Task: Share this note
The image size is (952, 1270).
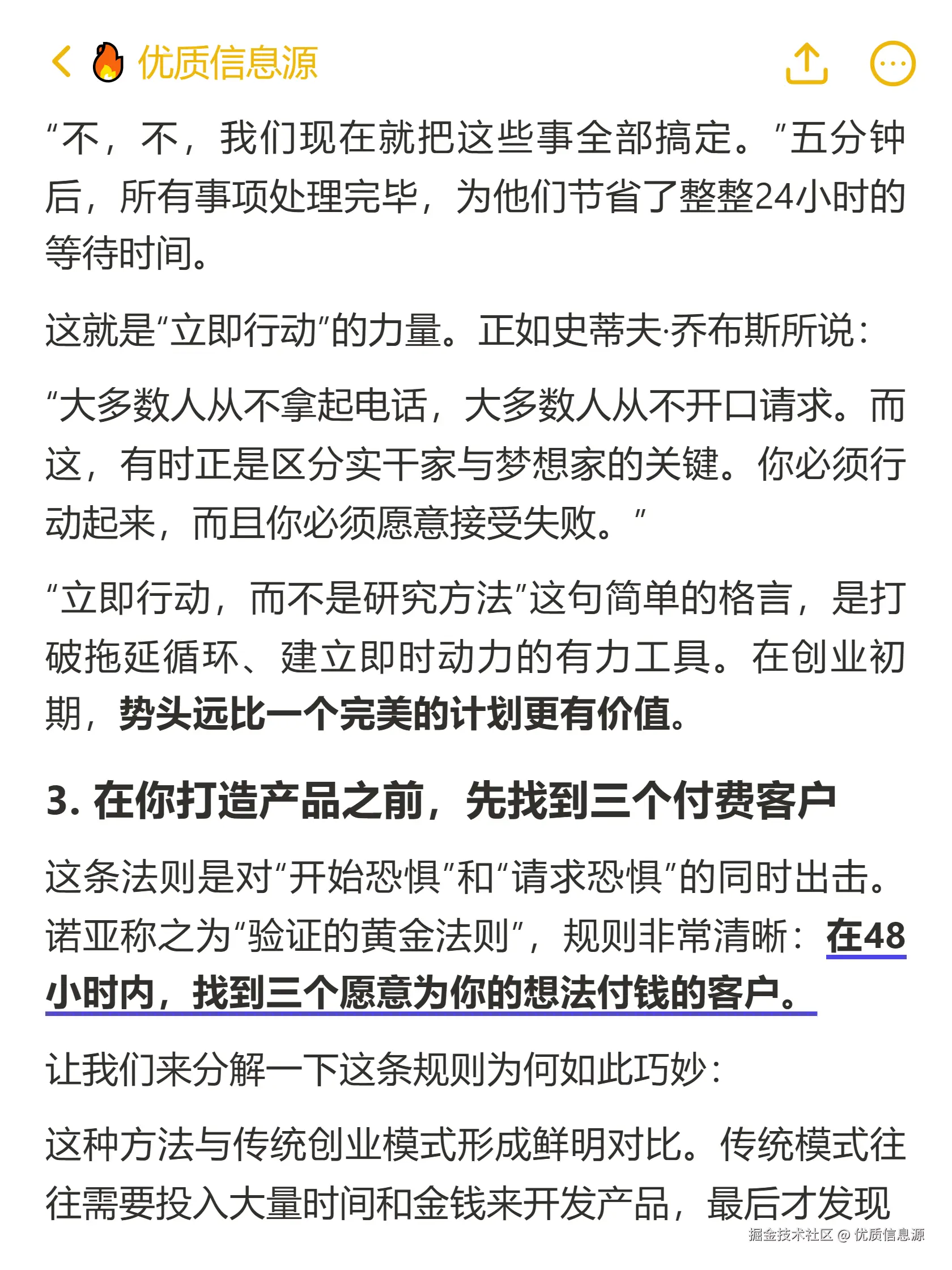Action: tap(806, 63)
